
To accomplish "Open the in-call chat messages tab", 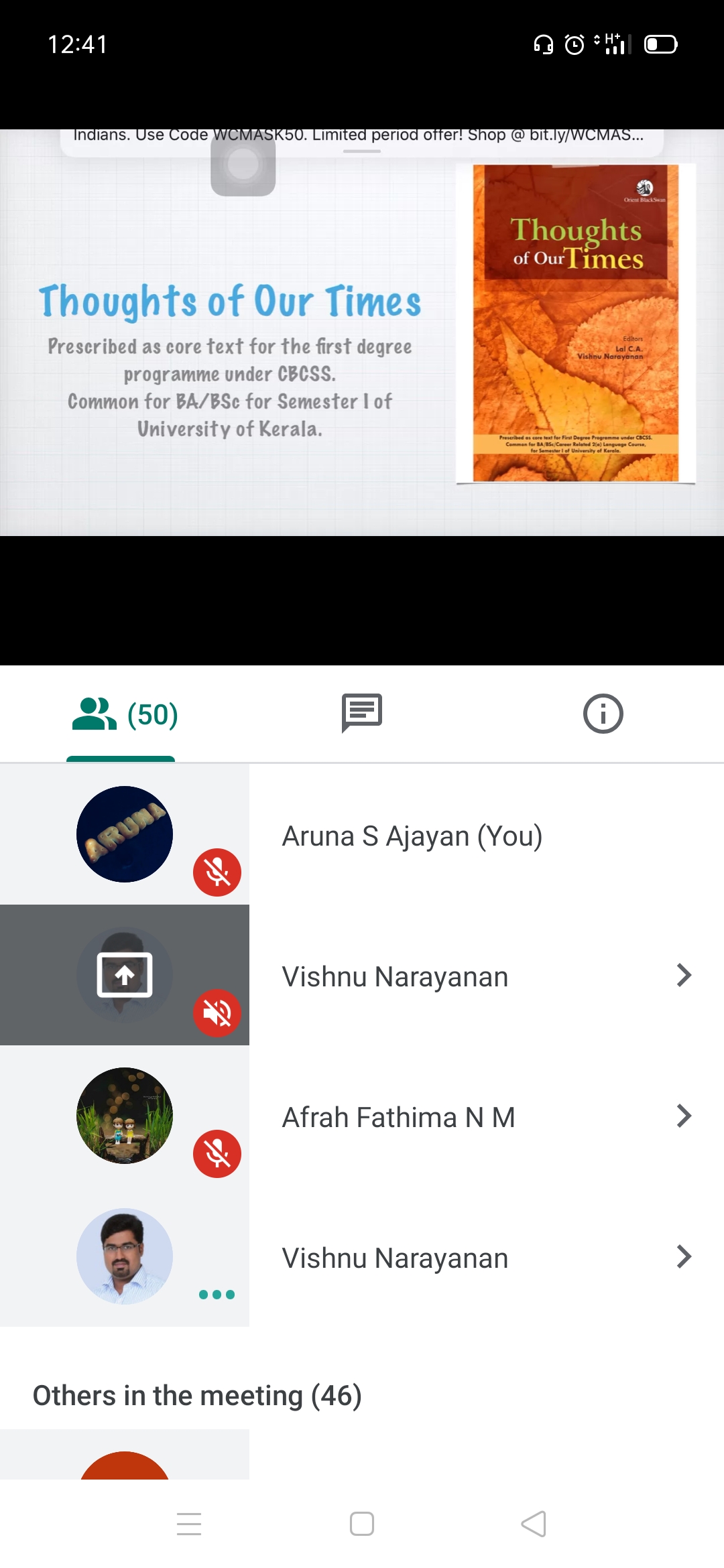I will click(362, 713).
